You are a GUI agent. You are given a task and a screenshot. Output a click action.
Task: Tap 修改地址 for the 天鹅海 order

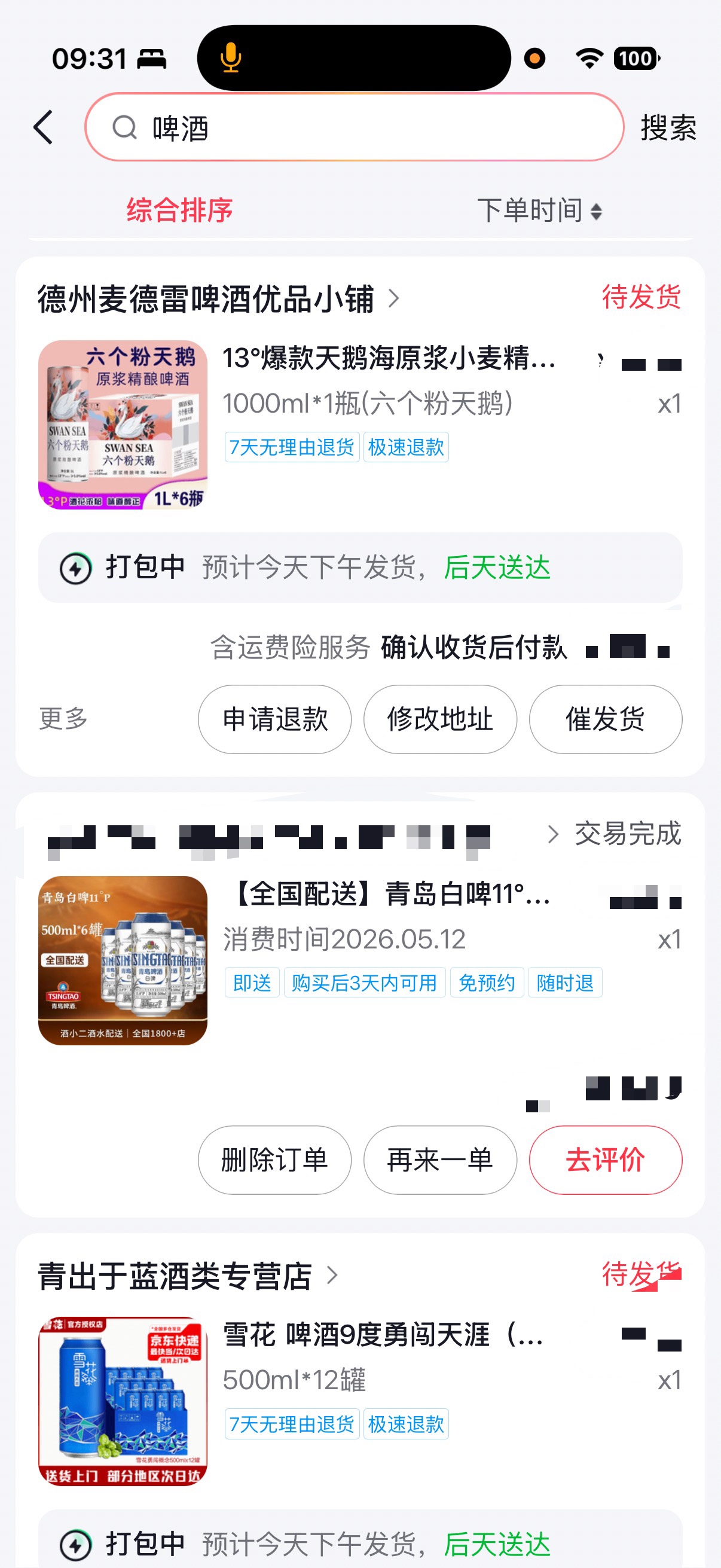[440, 719]
